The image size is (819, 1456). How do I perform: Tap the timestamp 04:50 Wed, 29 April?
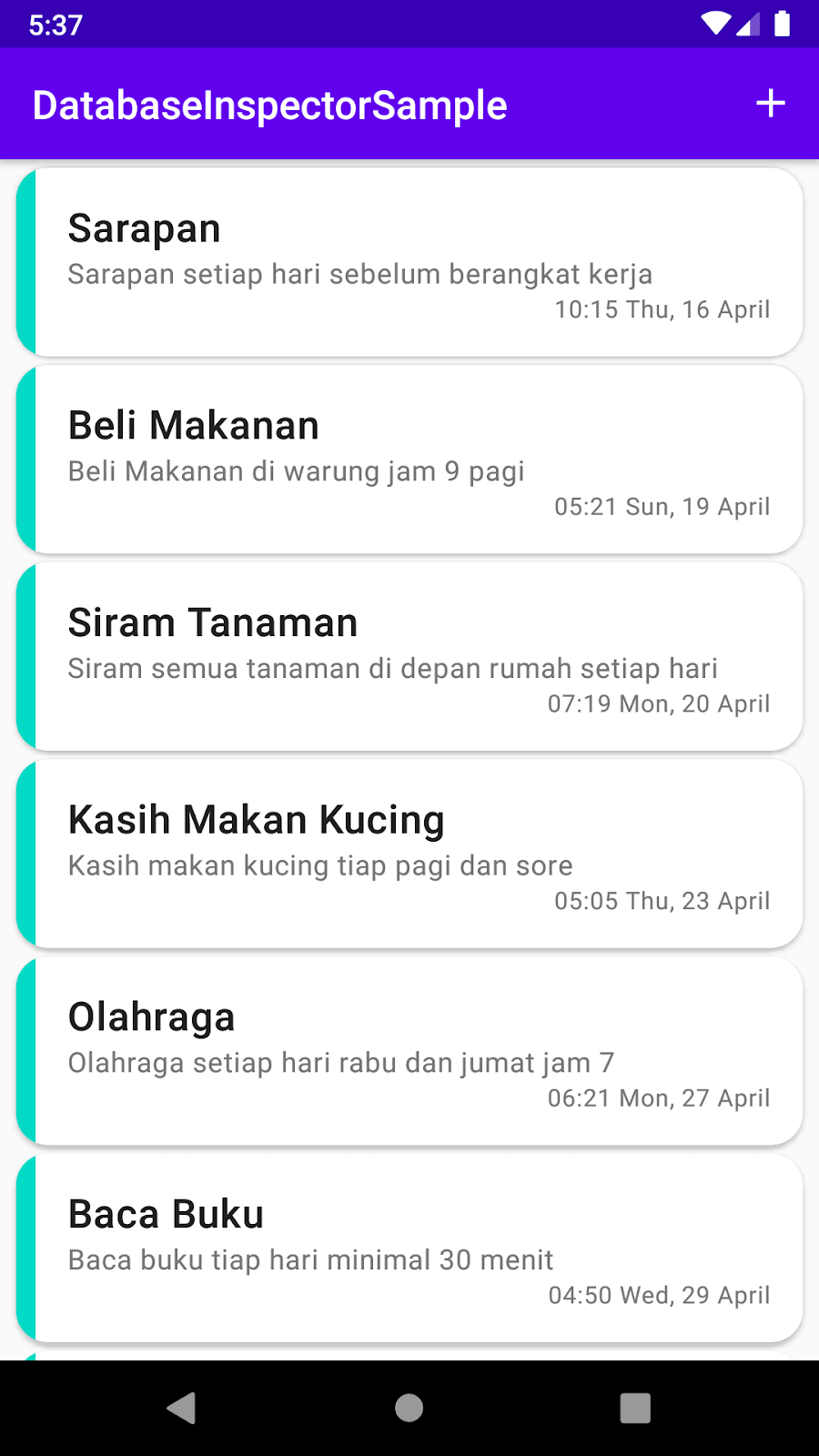click(660, 1295)
